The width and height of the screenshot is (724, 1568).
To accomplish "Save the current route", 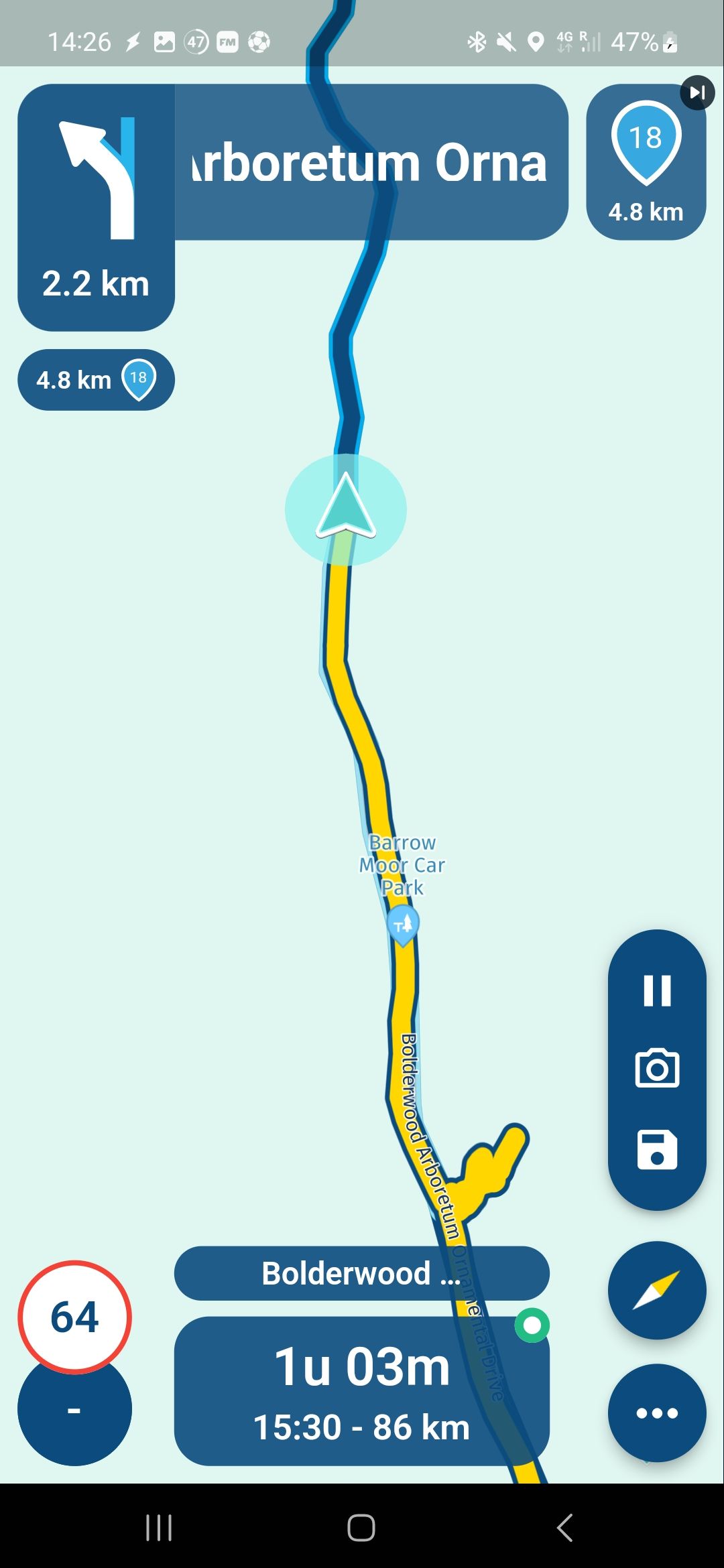I will coord(657,1149).
